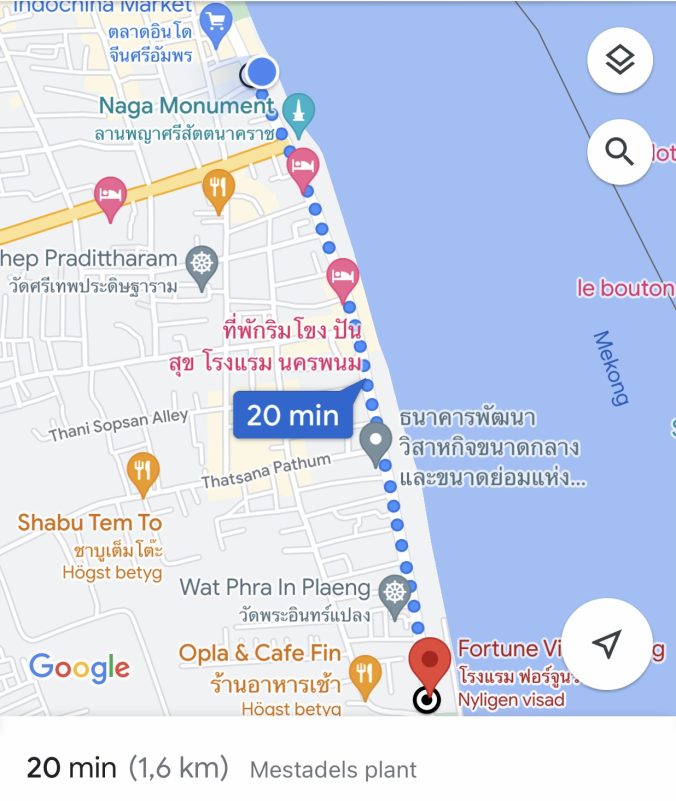This screenshot has height=801, width=676.
Task: Tap the Wat Phra In Plaeng temple marker
Action: 395,588
